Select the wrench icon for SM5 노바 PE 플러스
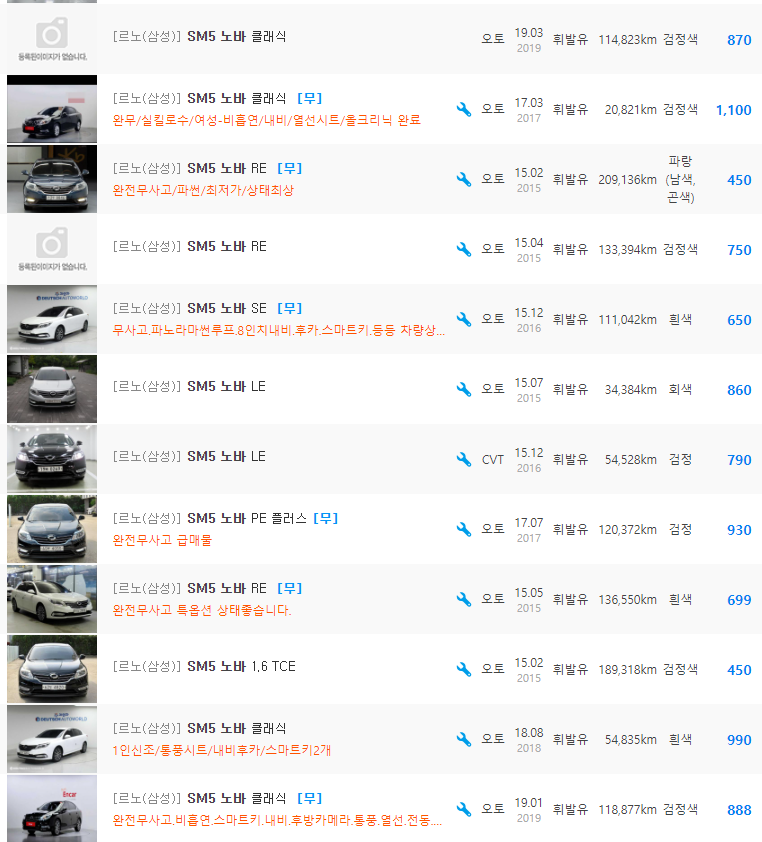762x842 pixels. click(462, 528)
